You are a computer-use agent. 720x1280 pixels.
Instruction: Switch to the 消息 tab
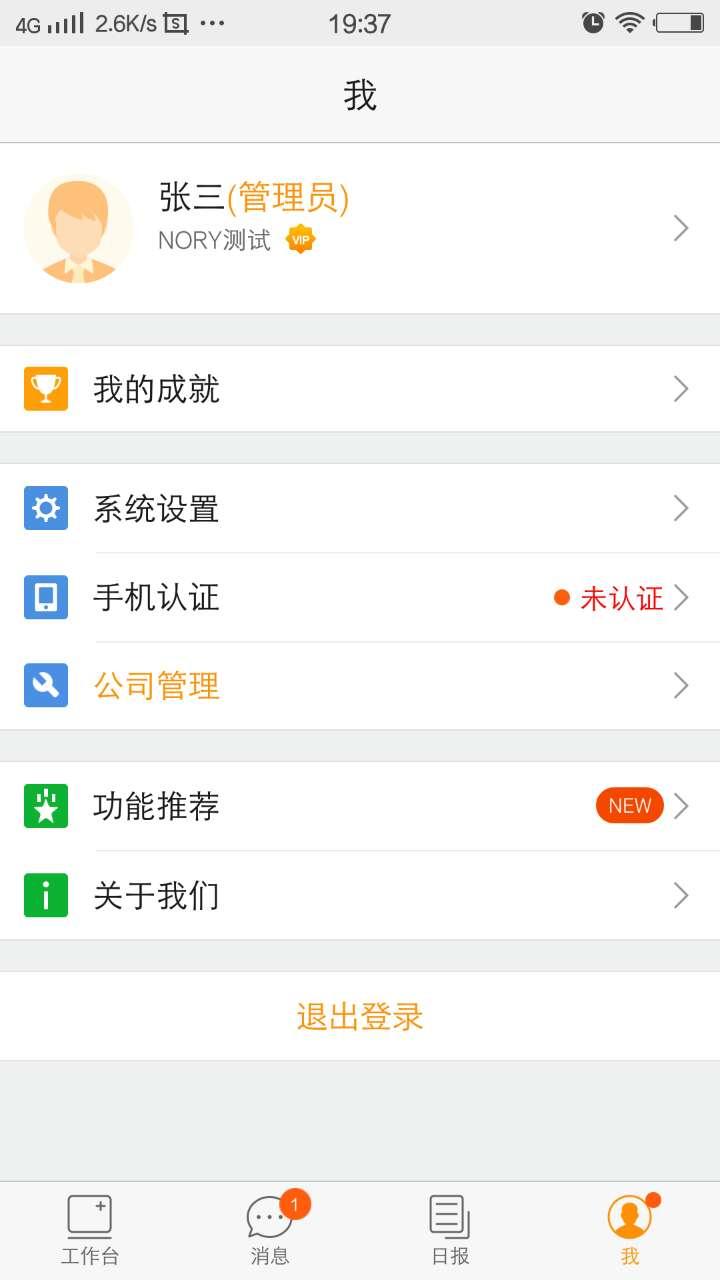pos(270,1230)
